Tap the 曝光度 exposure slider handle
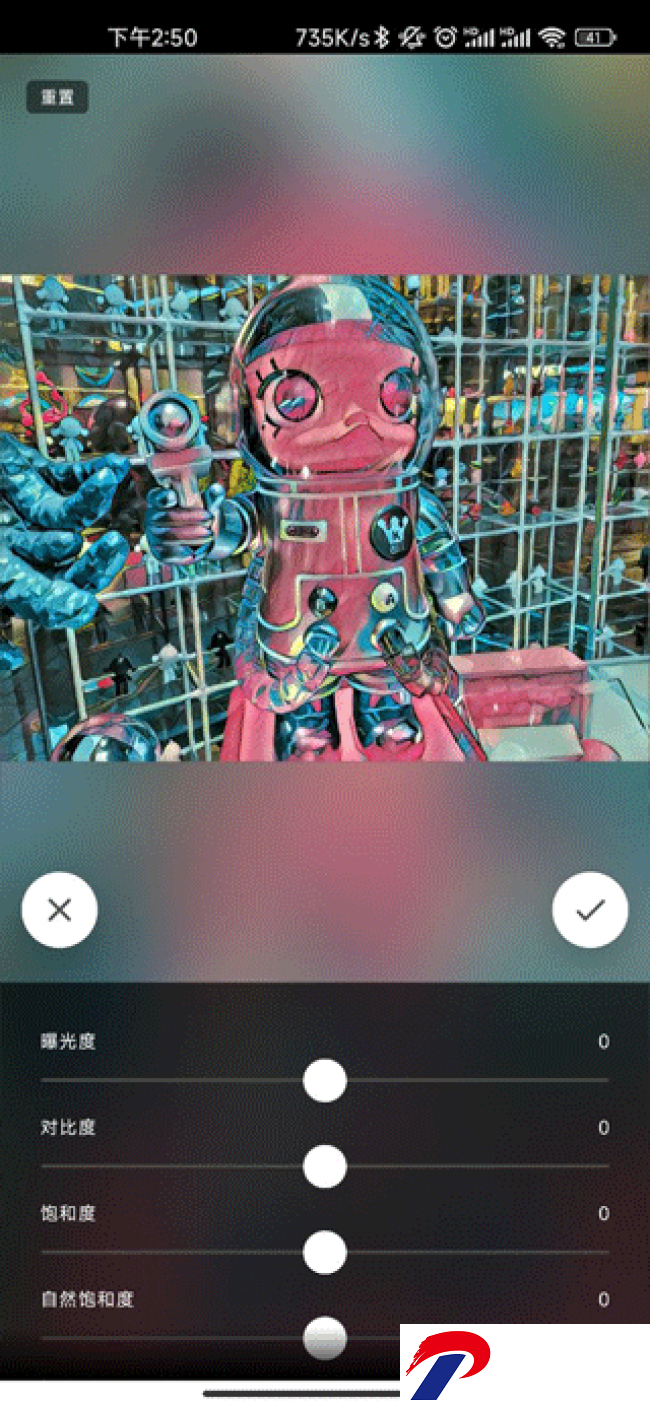Viewport: 650px width, 1407px height. coord(325,1081)
